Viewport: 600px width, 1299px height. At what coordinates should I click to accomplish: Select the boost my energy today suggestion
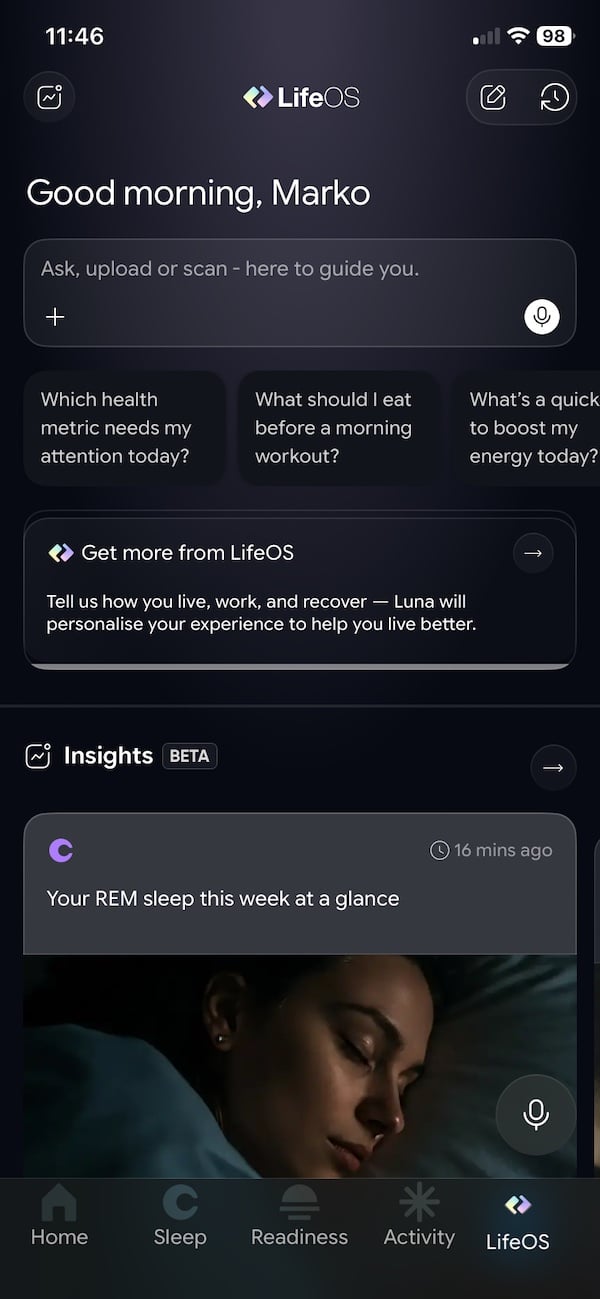530,428
